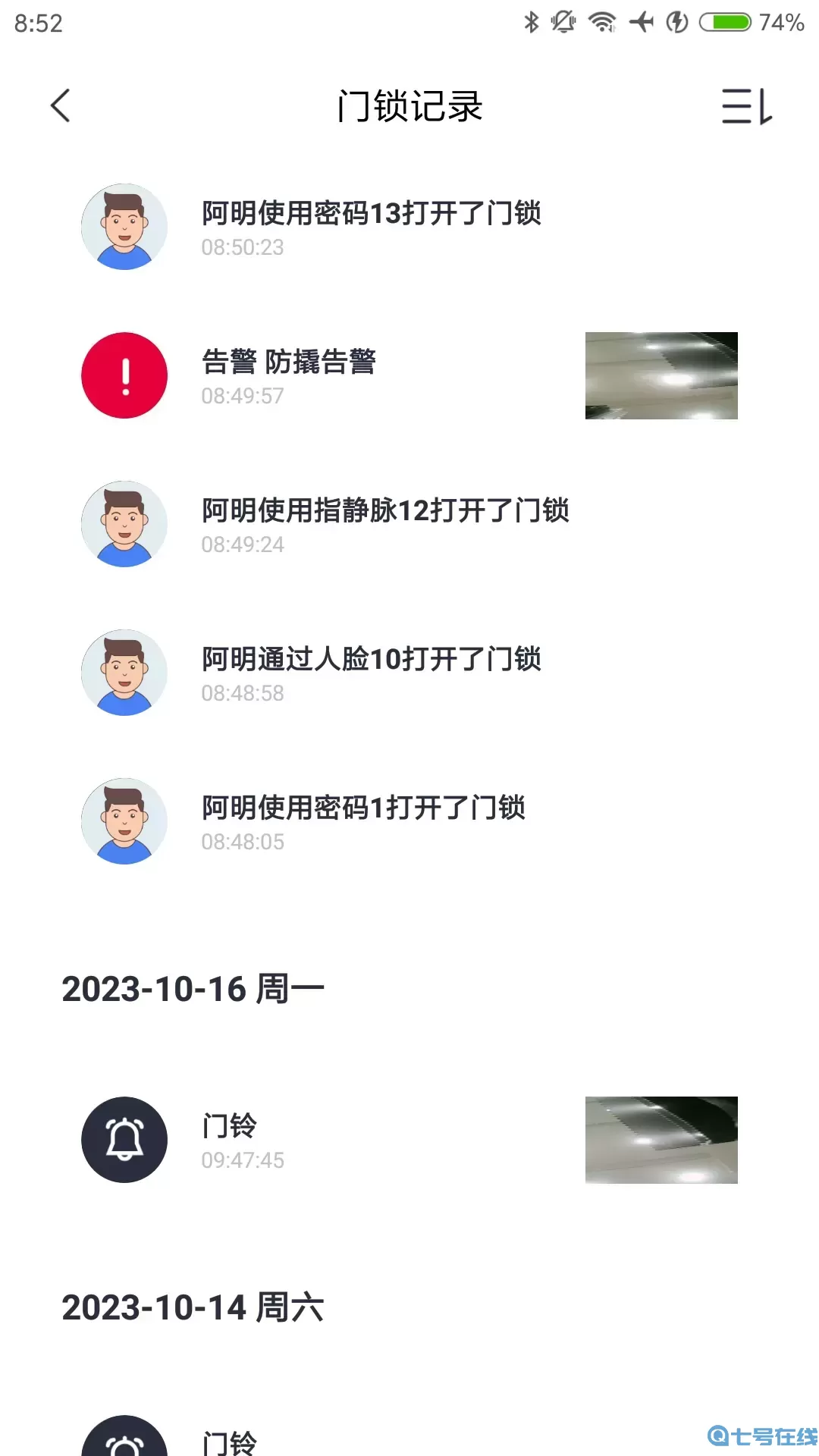Tap 阿明's avatar on the password 13 record
Screen dimensions: 819x1456
124,227
